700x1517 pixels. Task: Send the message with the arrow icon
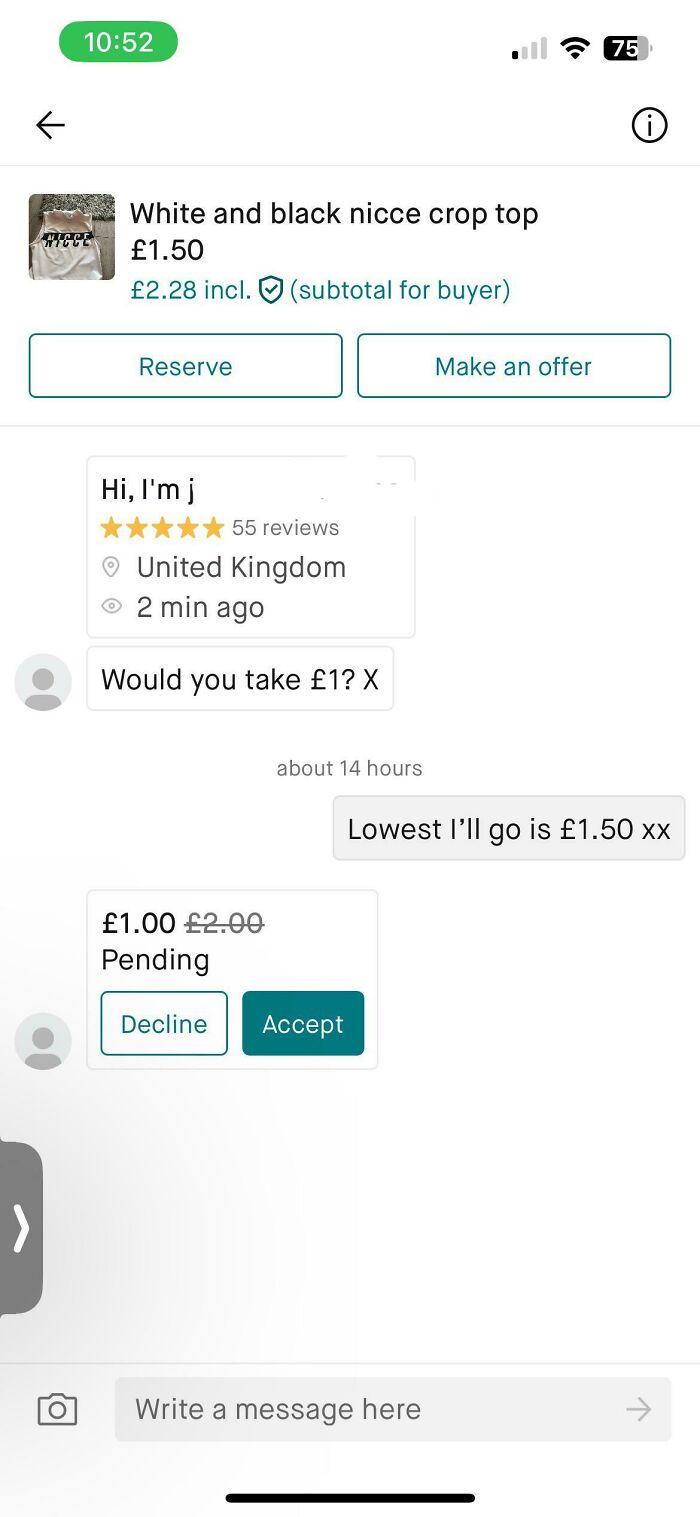(x=638, y=1409)
